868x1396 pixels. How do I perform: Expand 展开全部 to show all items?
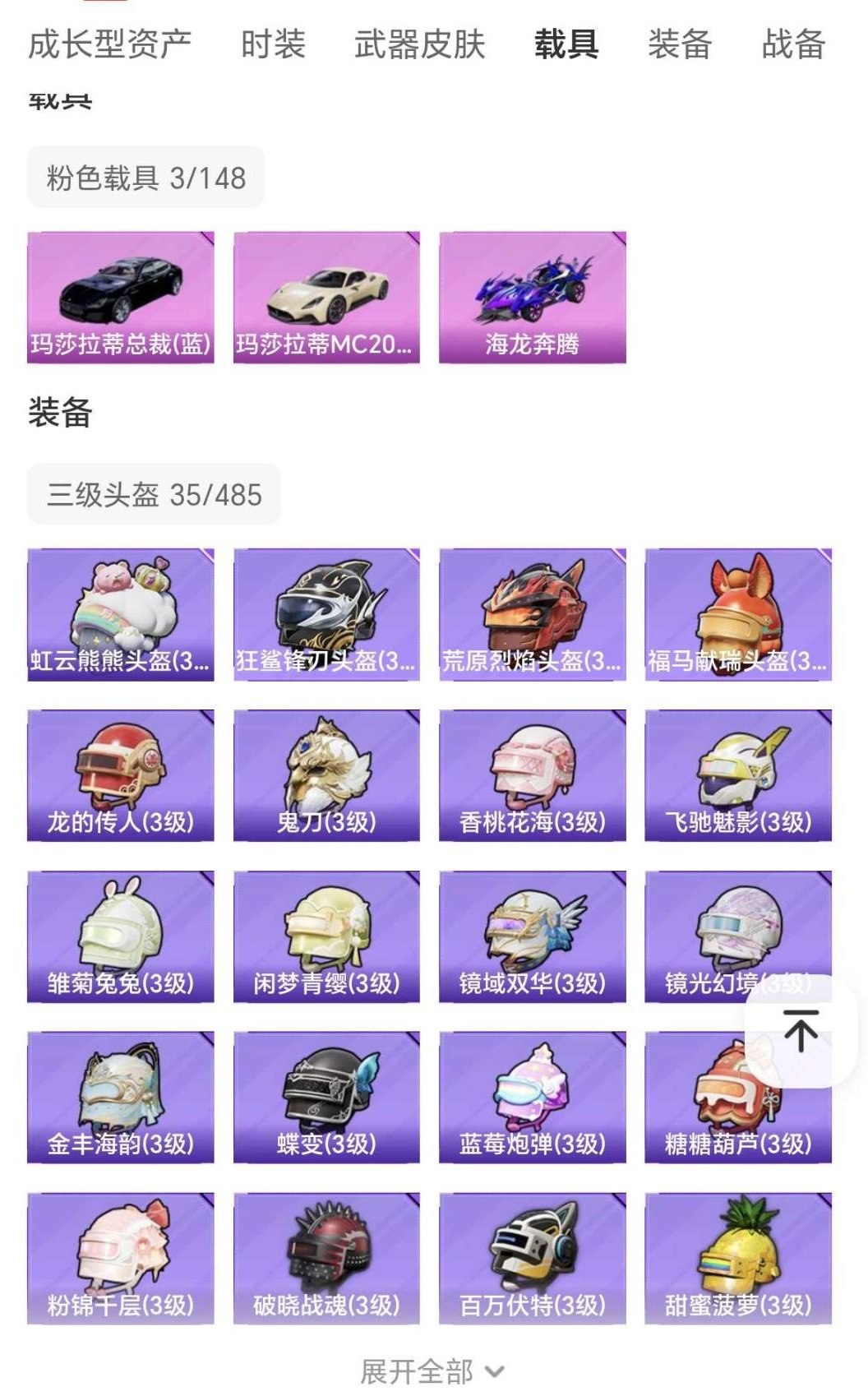pyautogui.click(x=428, y=1365)
